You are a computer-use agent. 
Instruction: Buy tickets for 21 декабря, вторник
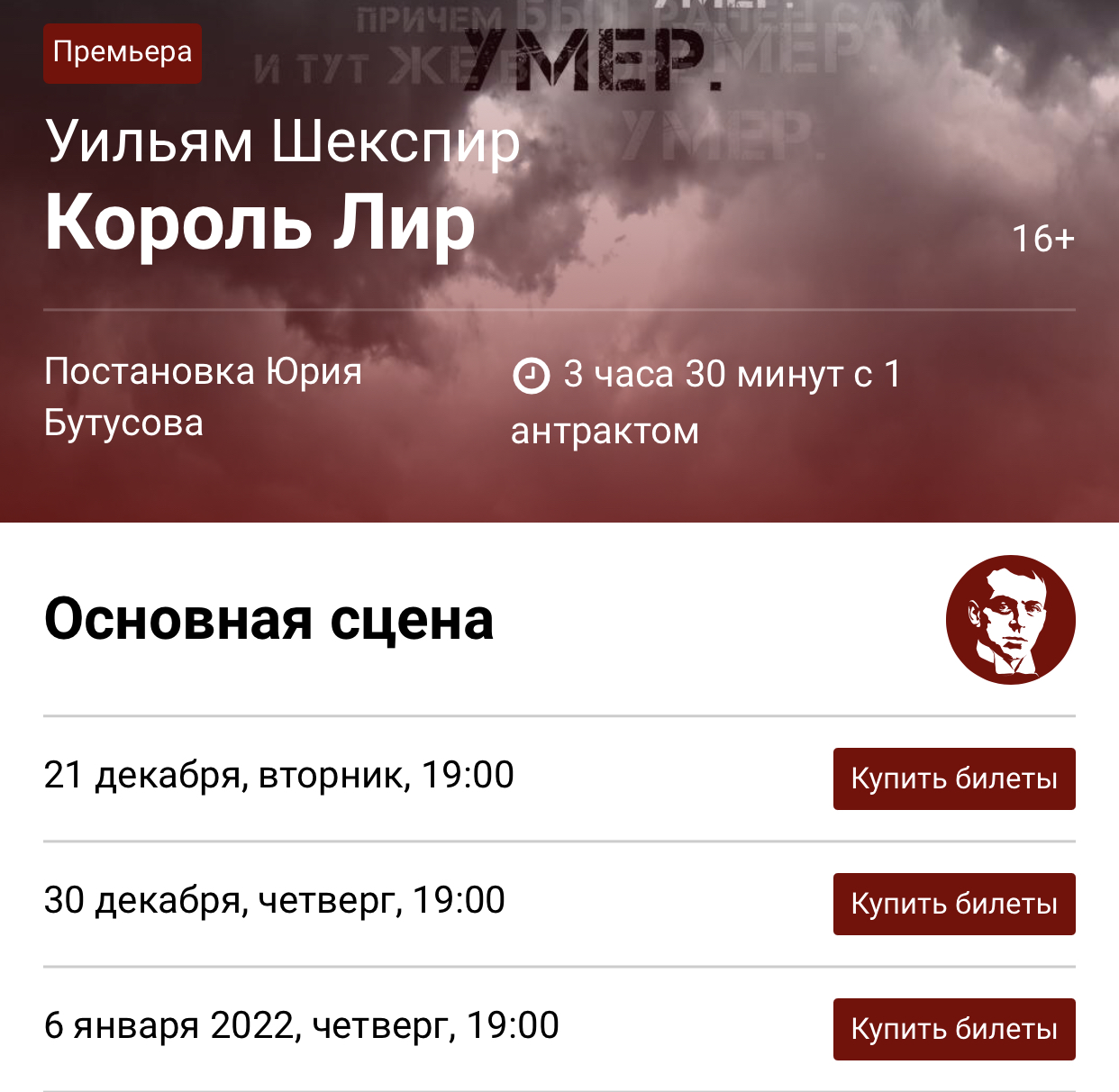(953, 778)
